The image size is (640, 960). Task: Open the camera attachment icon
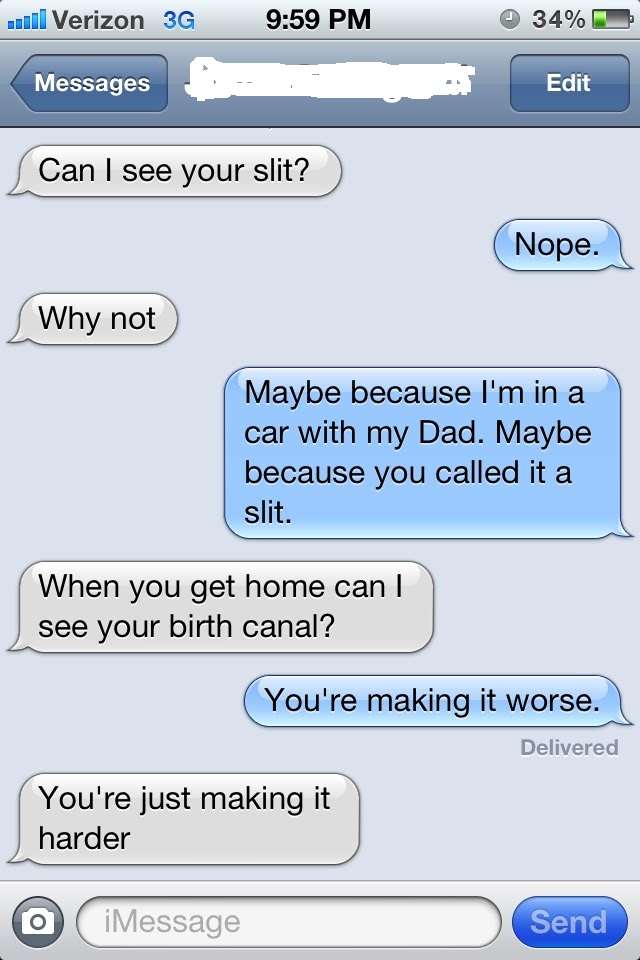(x=37, y=921)
